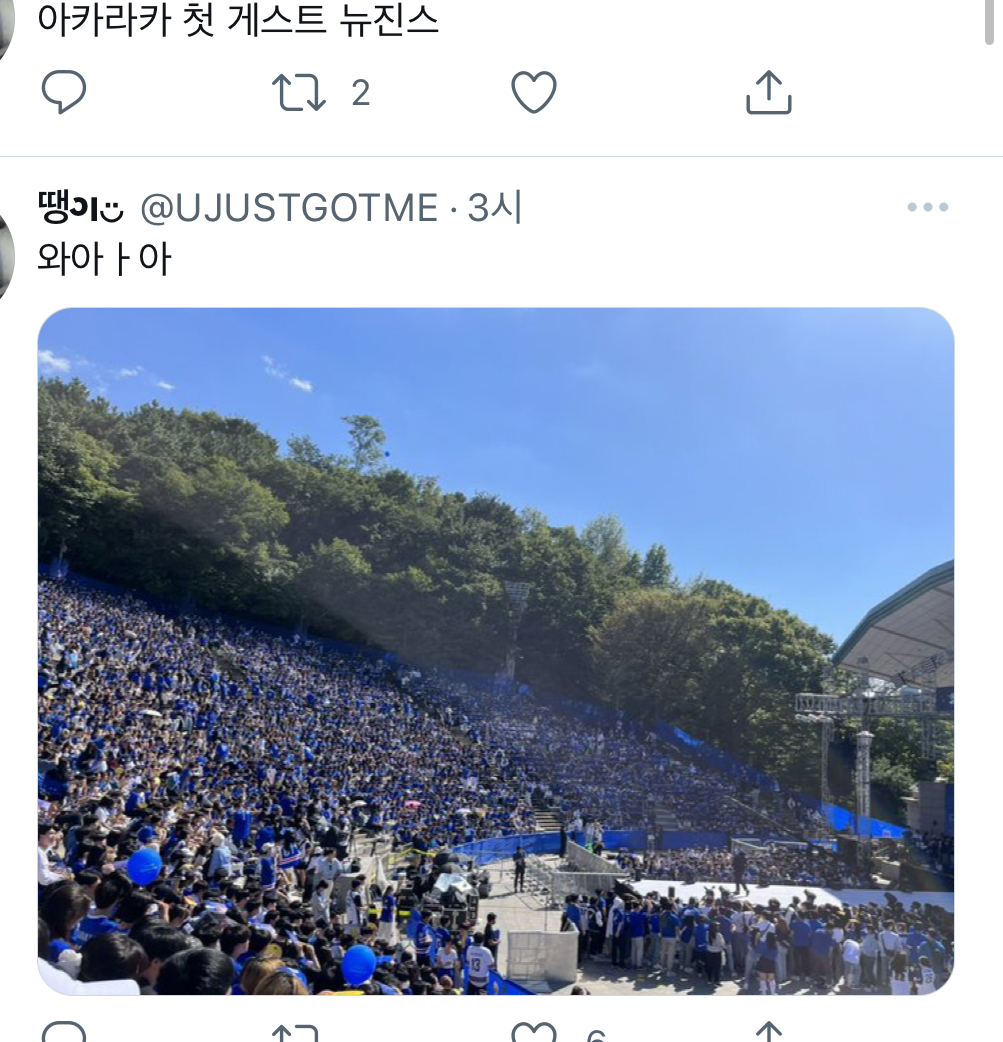The width and height of the screenshot is (1003, 1042).
Task: Open the overflow menu on @UJUSTGOTME's tweet
Action: 927,207
